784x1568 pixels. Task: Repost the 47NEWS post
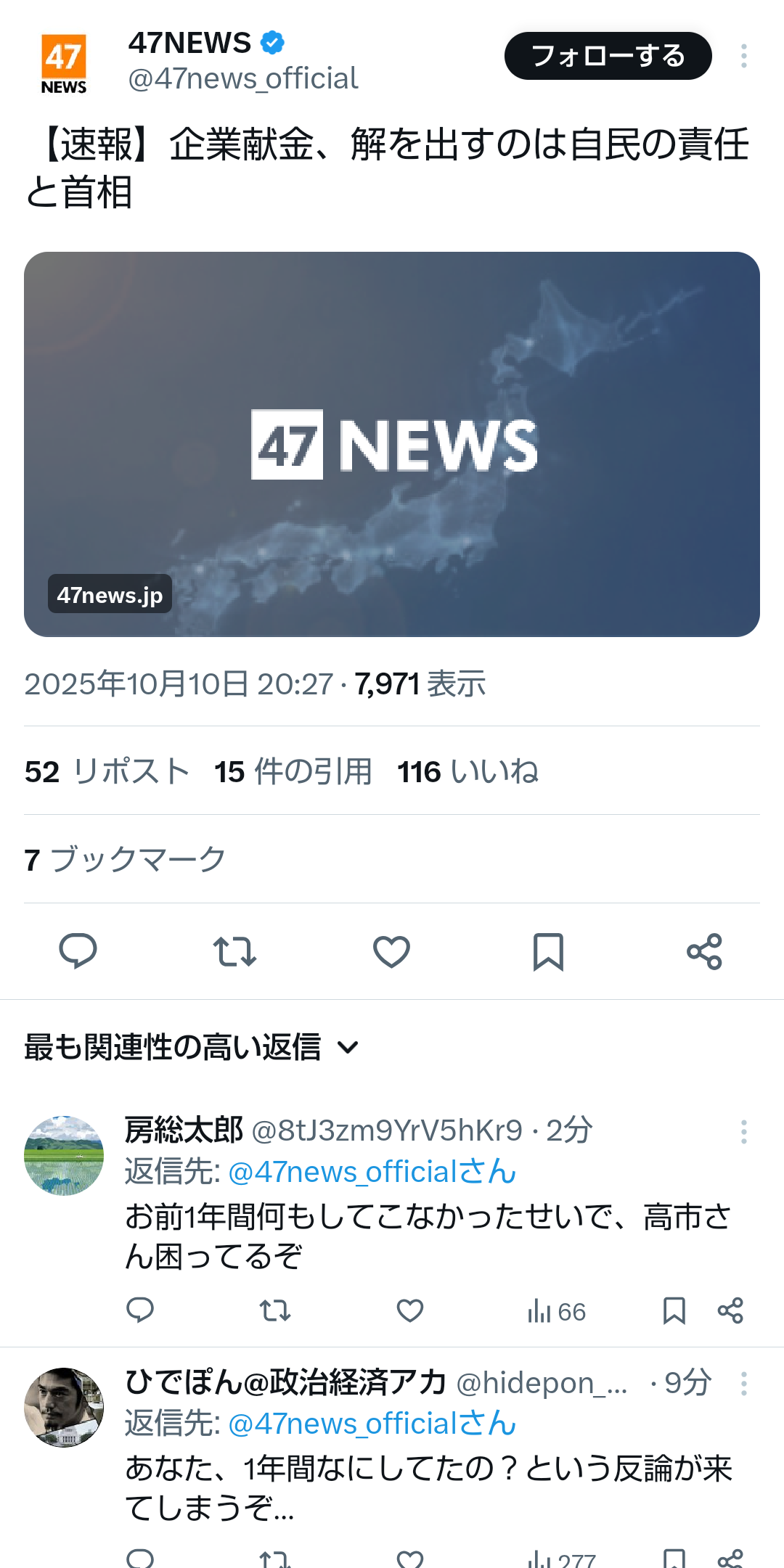[234, 951]
